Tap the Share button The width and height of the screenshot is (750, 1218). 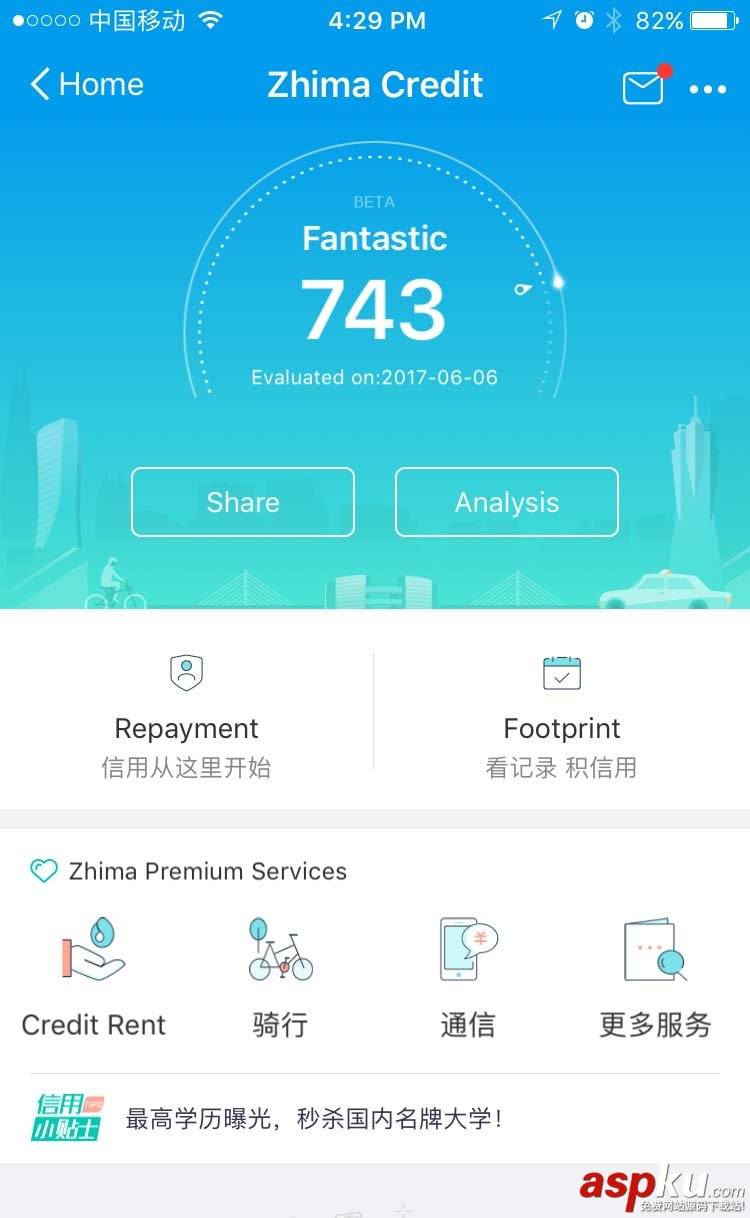click(242, 502)
